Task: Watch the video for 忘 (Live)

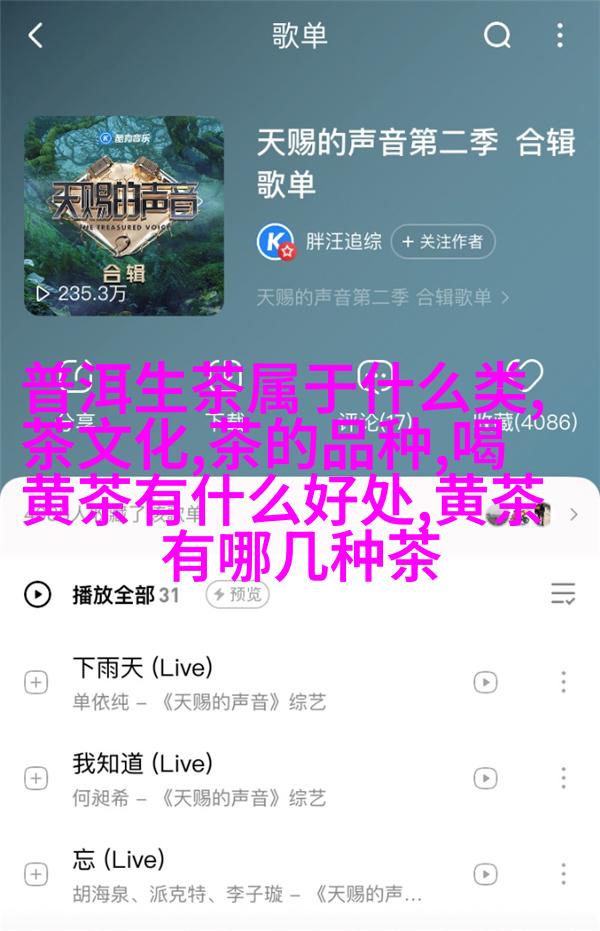Action: pyautogui.click(x=485, y=875)
